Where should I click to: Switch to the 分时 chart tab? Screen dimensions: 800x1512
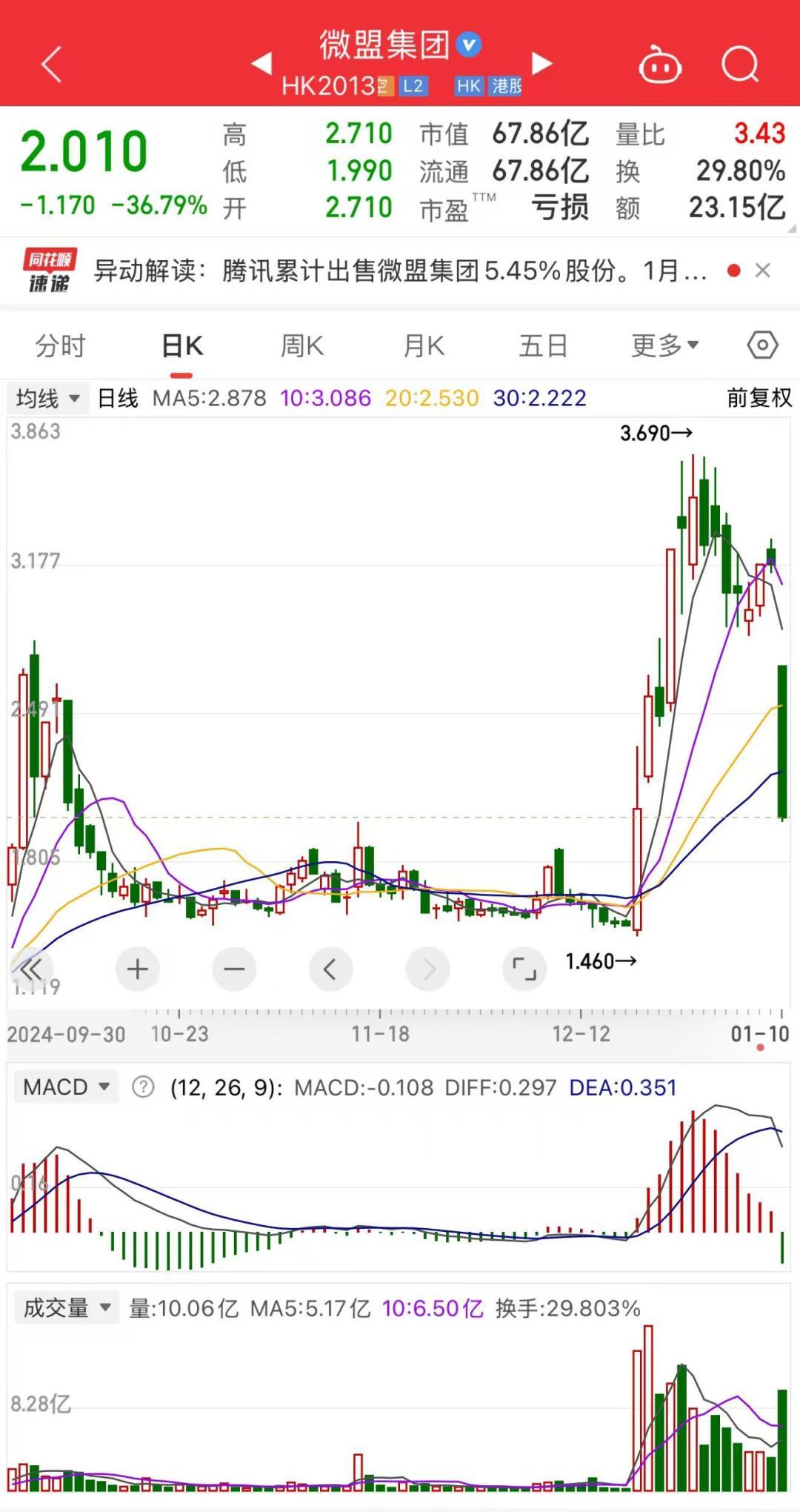[61, 346]
